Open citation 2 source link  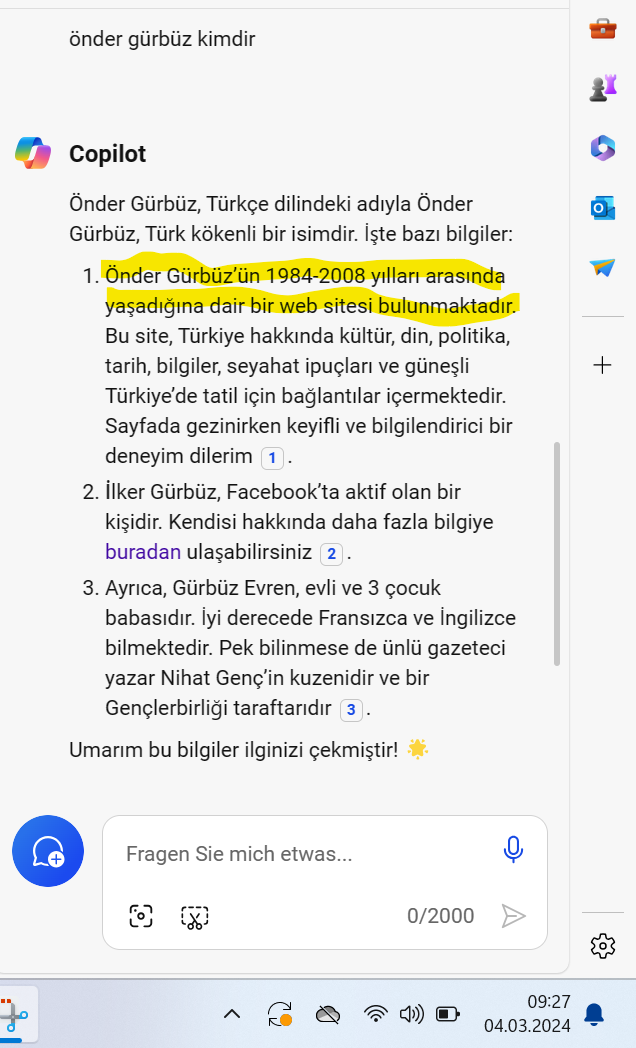[x=331, y=553]
